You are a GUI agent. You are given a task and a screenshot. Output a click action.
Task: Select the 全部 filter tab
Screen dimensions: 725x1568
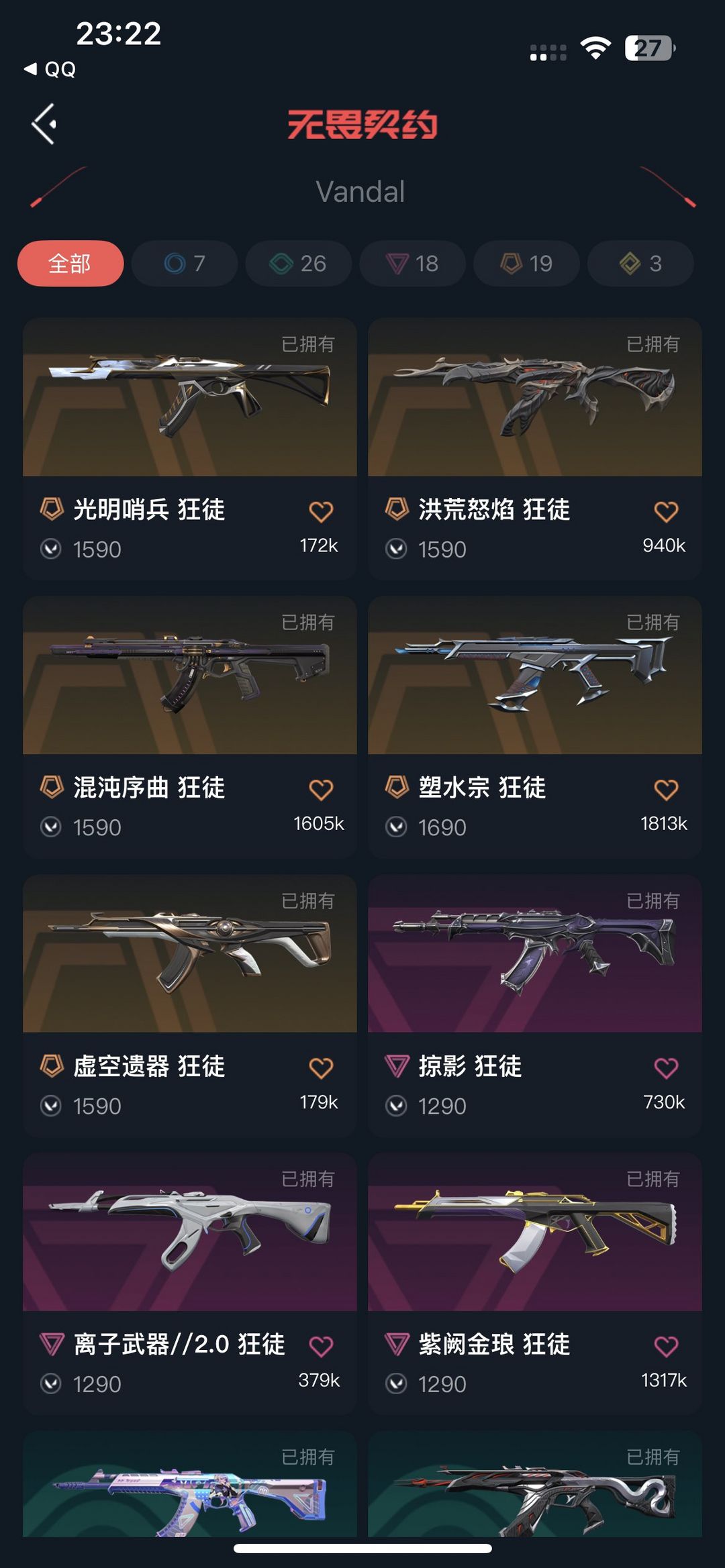71,264
